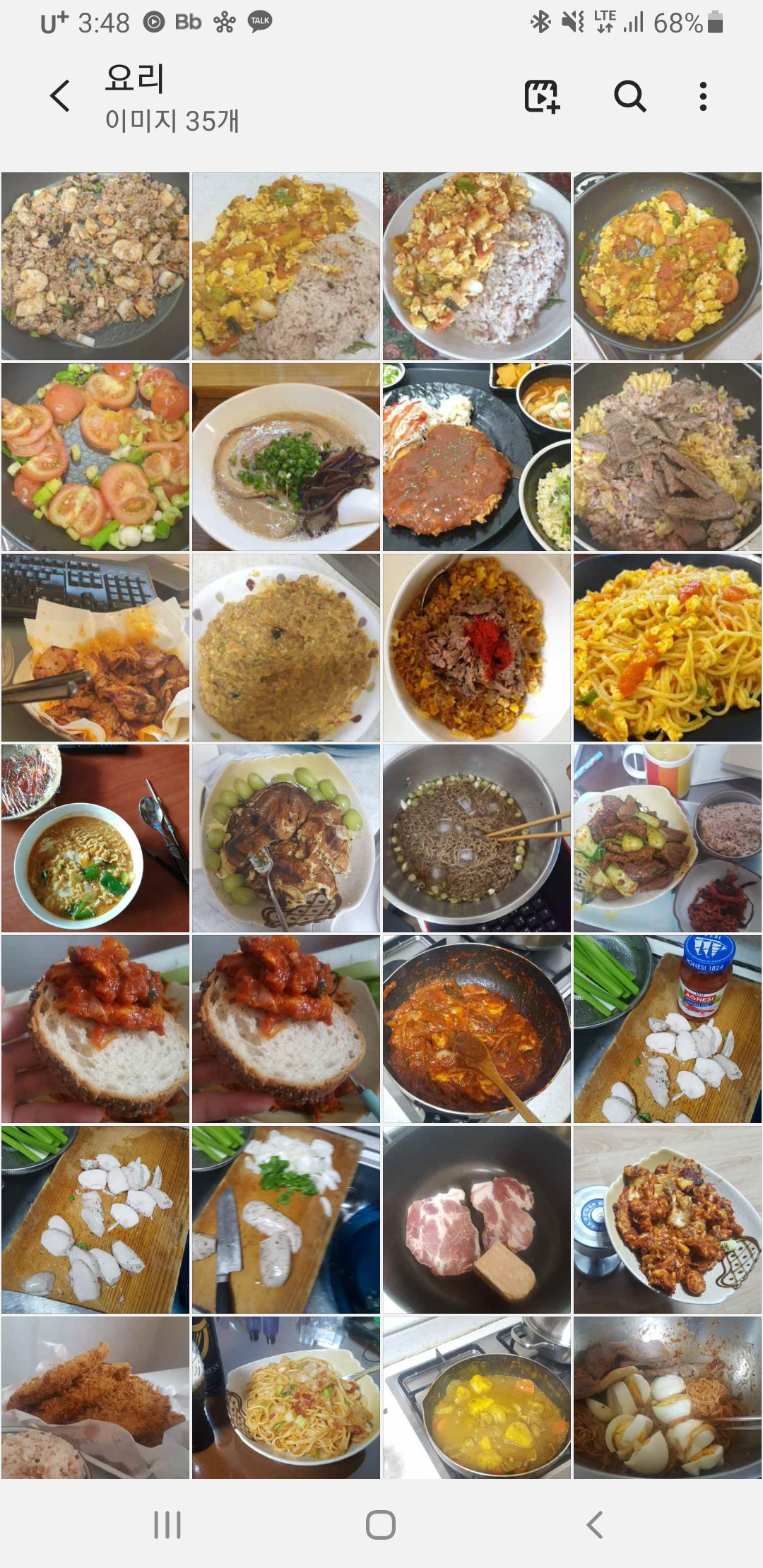
Task: Open the raw pork in pan photo
Action: [477, 1220]
